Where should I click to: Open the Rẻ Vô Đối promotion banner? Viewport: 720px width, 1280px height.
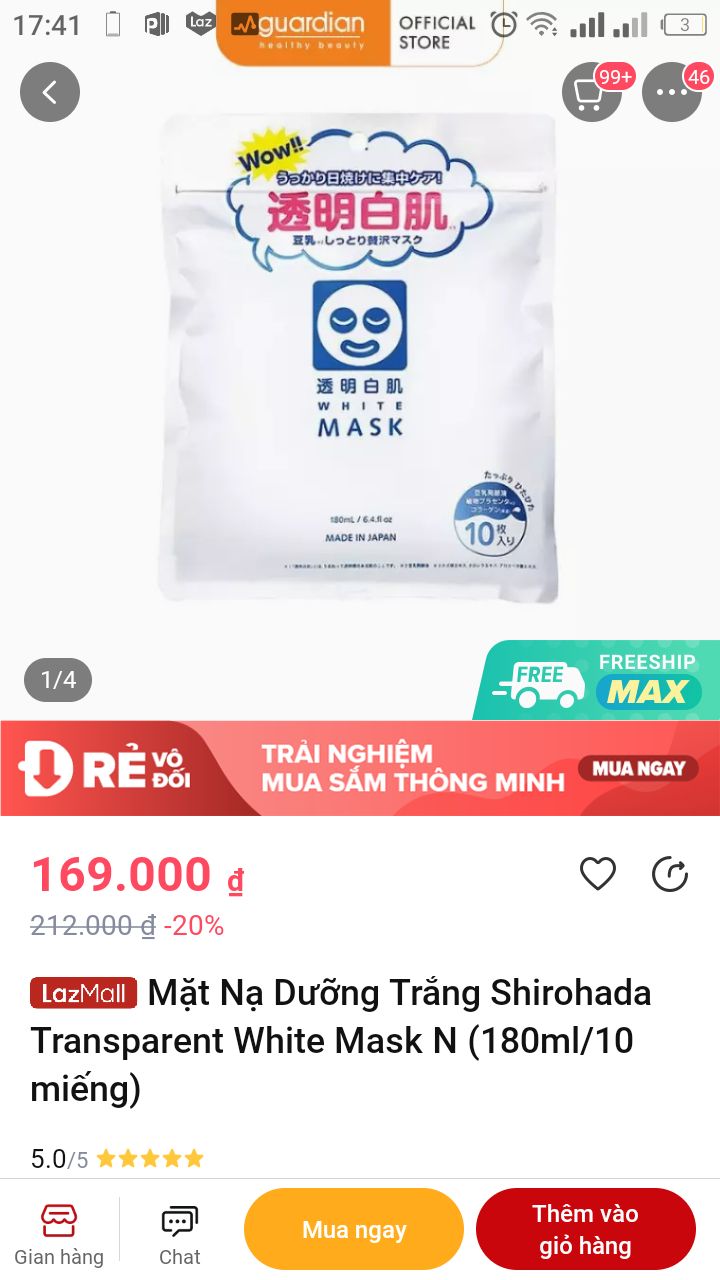coord(360,768)
